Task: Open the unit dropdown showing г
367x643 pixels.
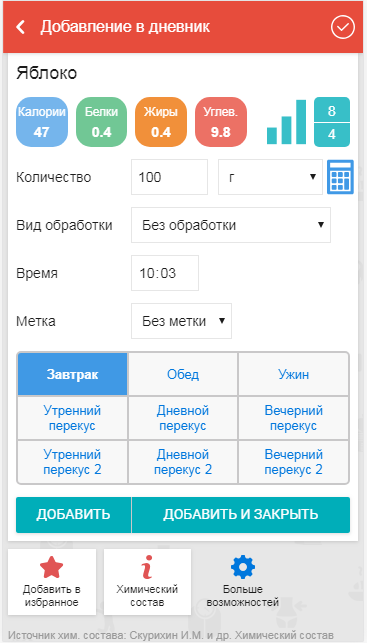Action: 270,177
